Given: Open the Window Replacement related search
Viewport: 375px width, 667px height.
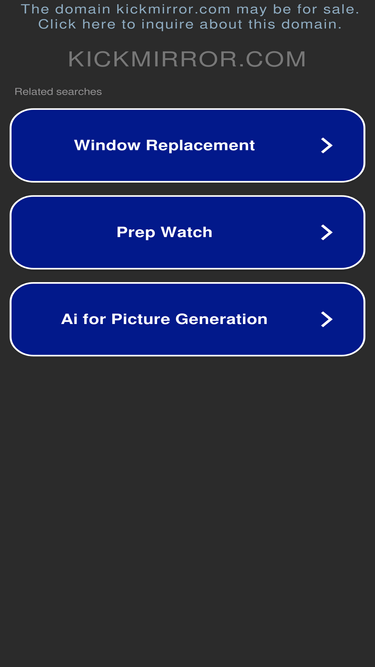Looking at the screenshot, I should coord(188,145).
